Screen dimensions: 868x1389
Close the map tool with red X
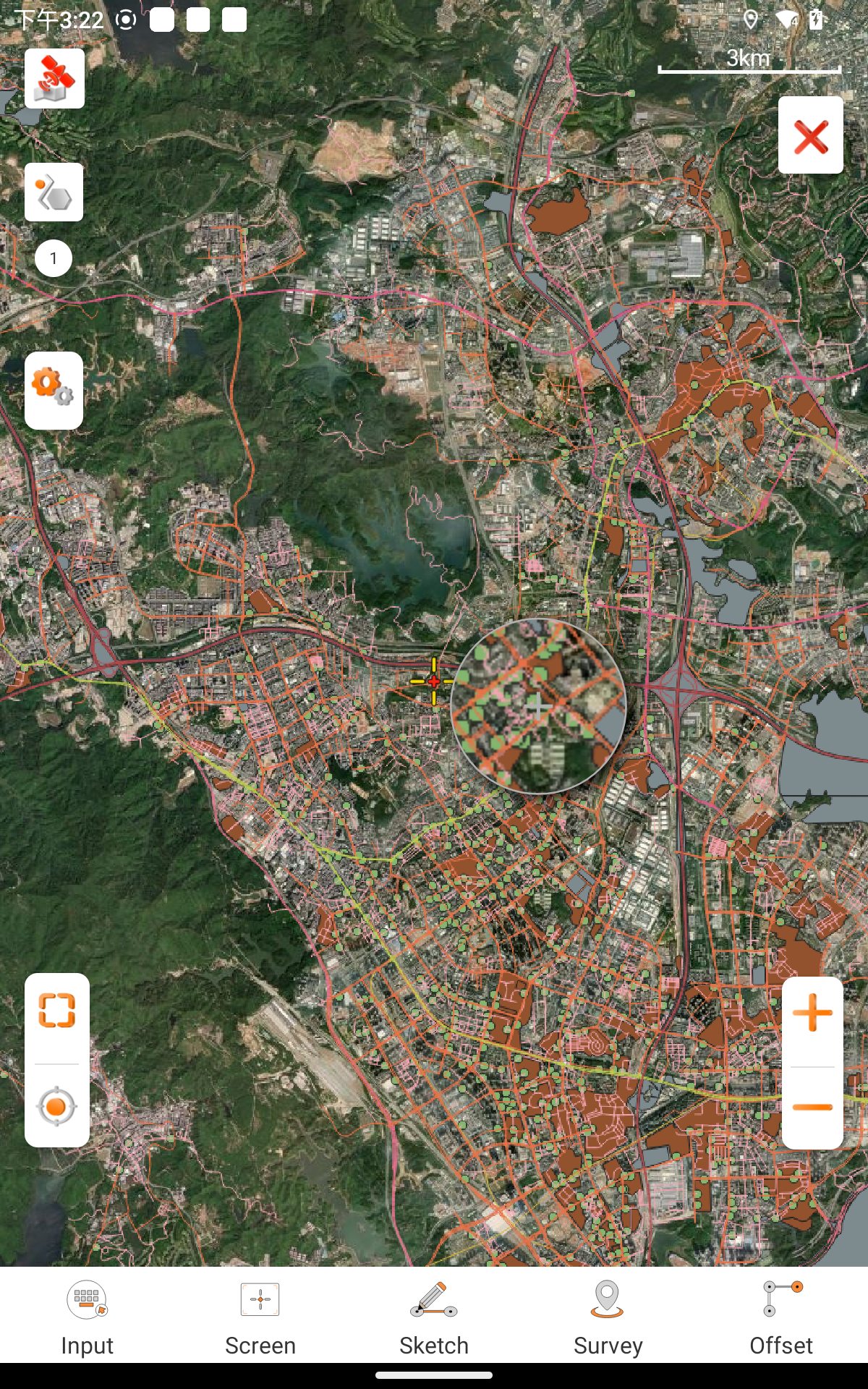click(x=810, y=136)
